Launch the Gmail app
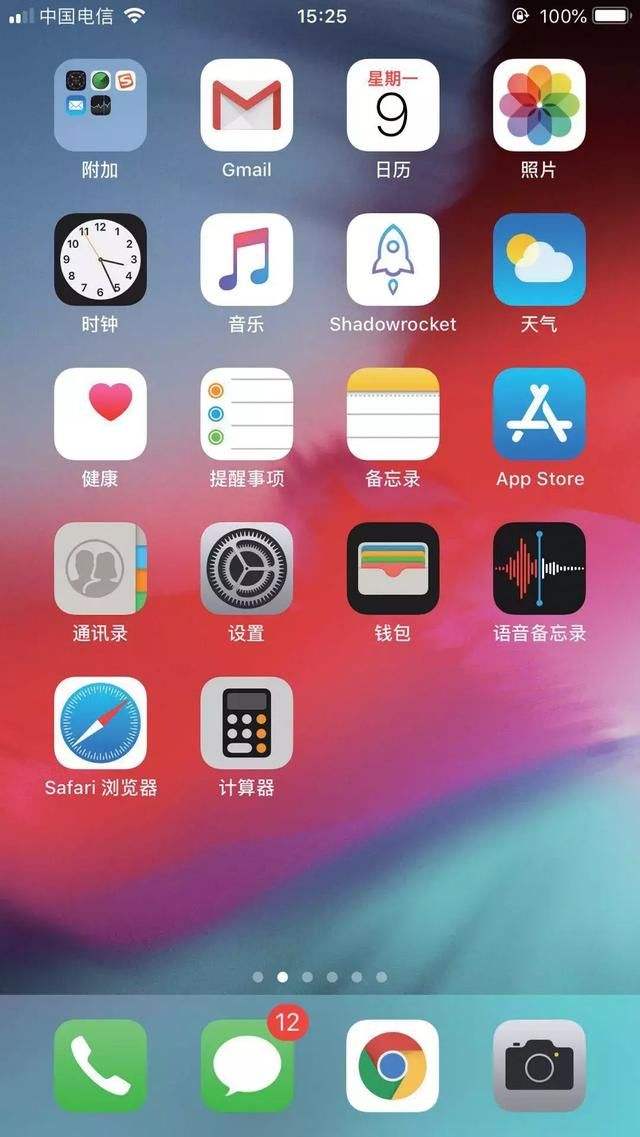This screenshot has height=1137, width=640. coord(246,105)
